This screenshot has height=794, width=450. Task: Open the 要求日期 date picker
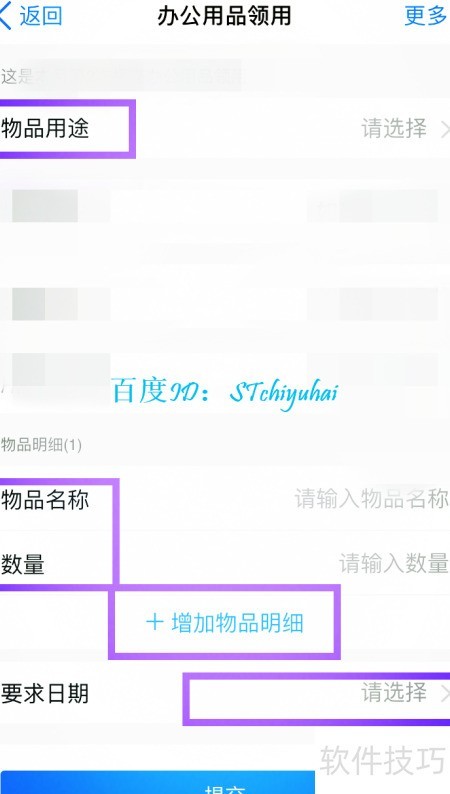coord(225,693)
